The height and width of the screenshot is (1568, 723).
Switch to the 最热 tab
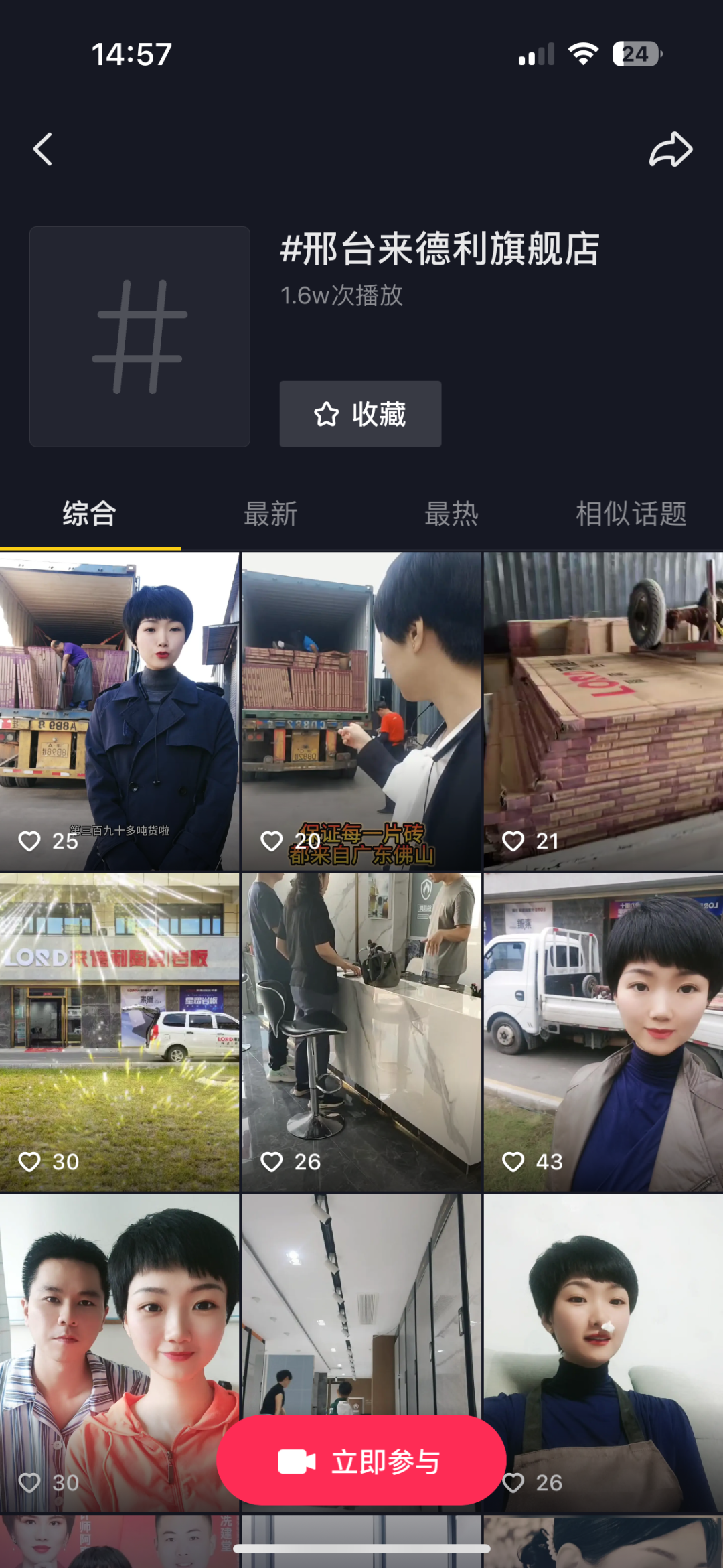coord(451,514)
